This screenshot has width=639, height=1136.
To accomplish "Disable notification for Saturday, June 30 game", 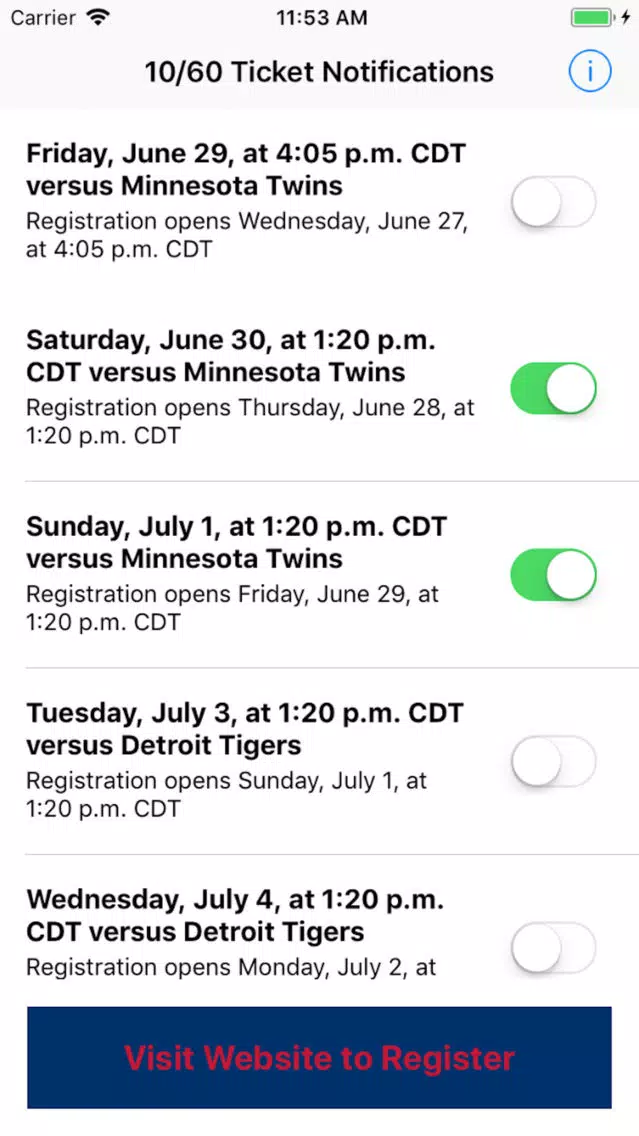I will click(x=554, y=388).
